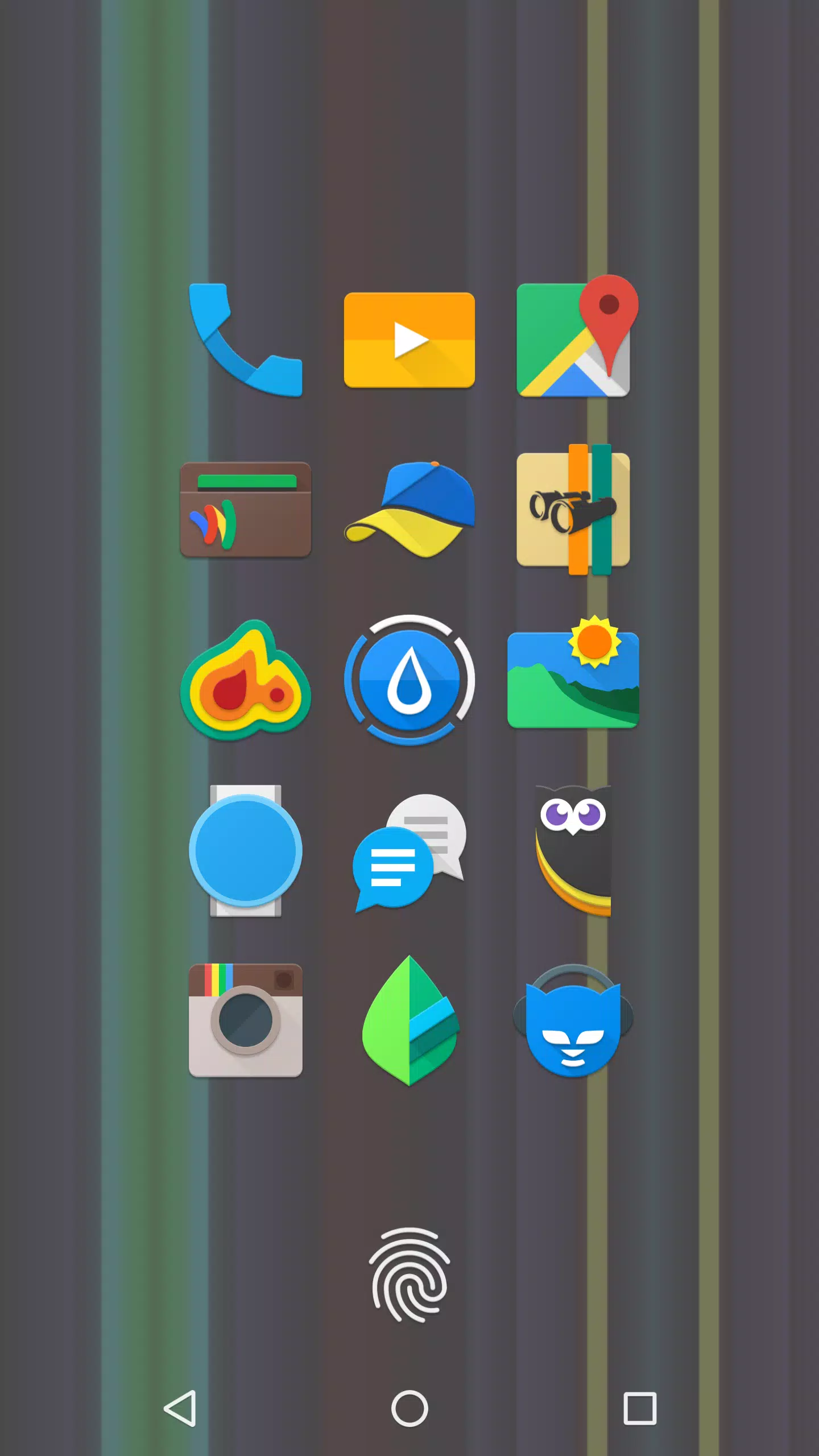Screen dimensions: 819x1456
Task: Open the brown Google Wallet app
Action: [x=246, y=510]
